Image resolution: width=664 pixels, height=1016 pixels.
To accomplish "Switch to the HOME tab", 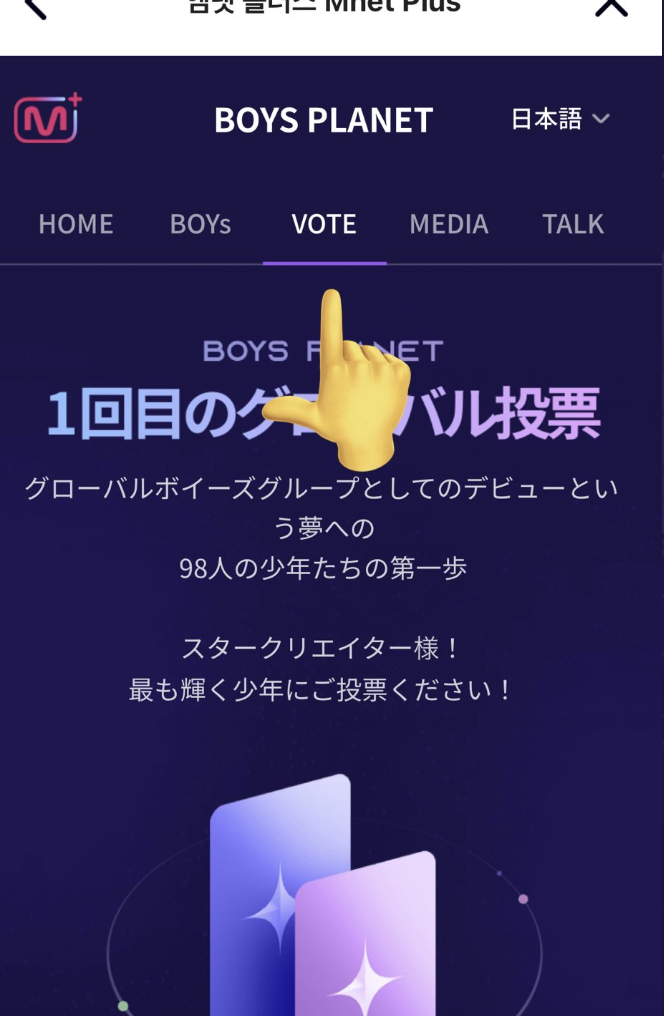I will (76, 224).
